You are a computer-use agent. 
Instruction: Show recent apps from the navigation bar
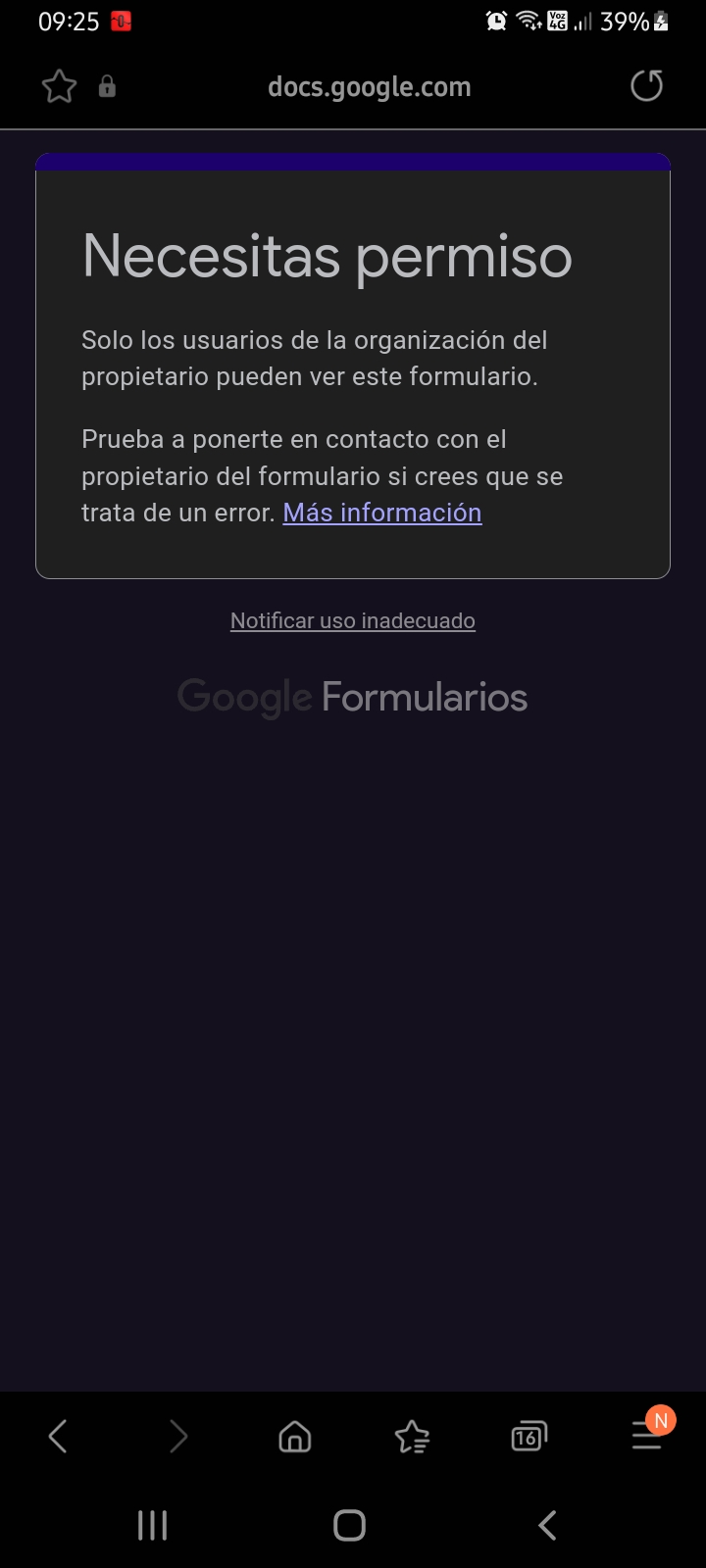coord(153,1525)
